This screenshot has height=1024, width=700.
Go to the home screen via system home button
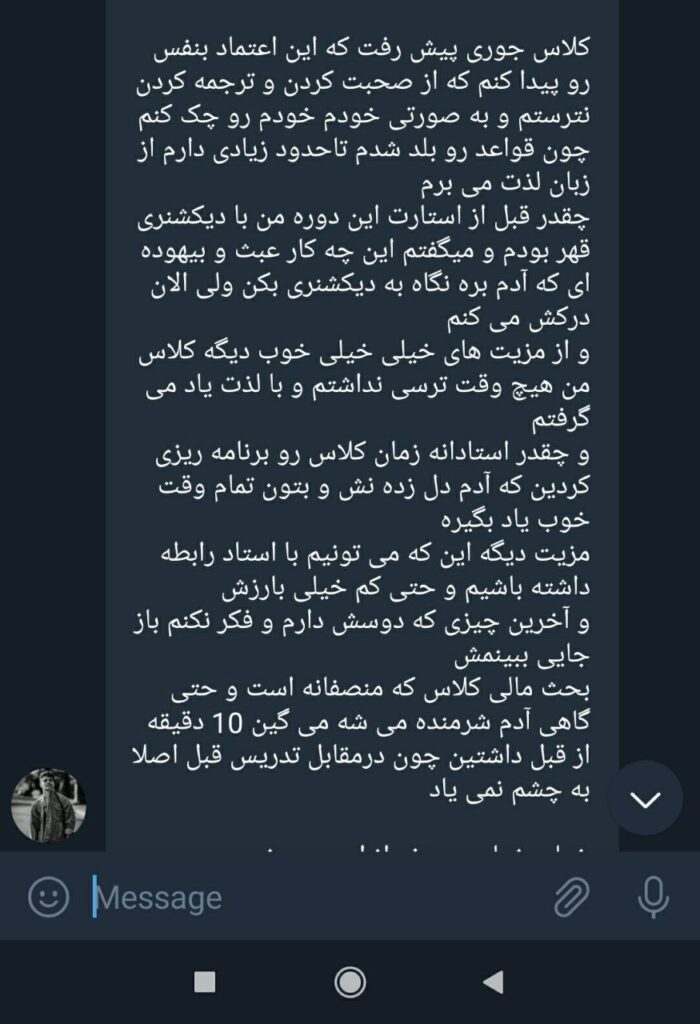click(349, 982)
